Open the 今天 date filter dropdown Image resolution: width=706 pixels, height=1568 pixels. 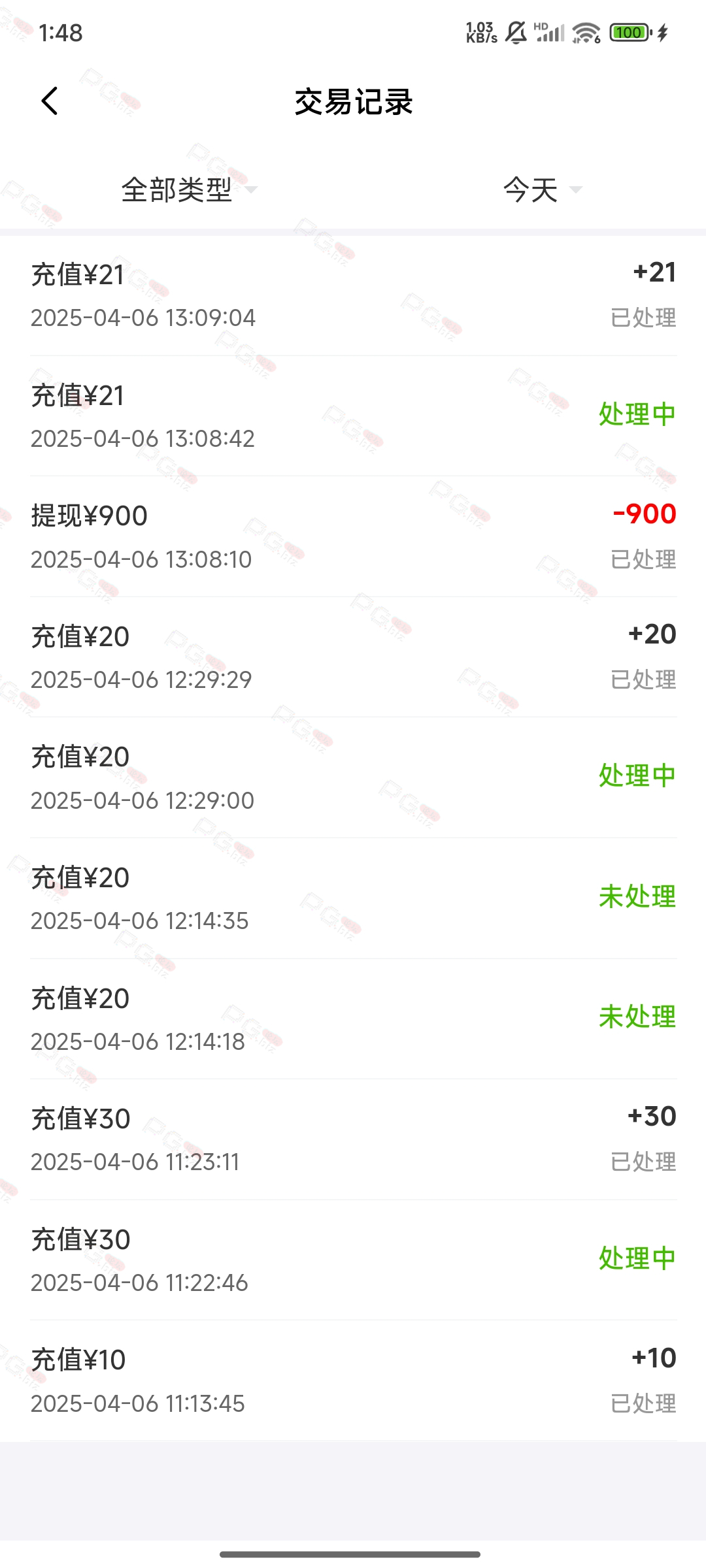[x=542, y=190]
